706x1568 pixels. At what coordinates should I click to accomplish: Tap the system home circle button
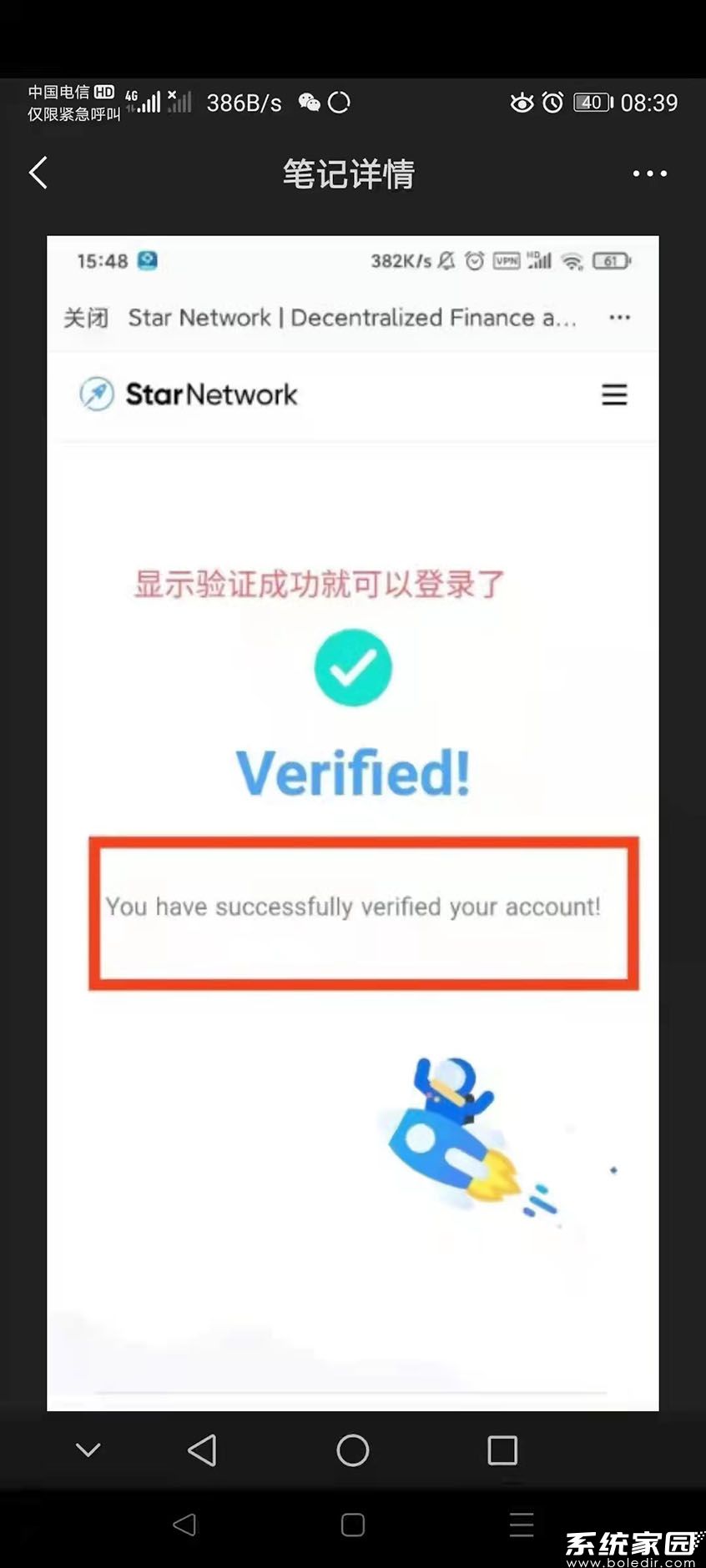[352, 1450]
